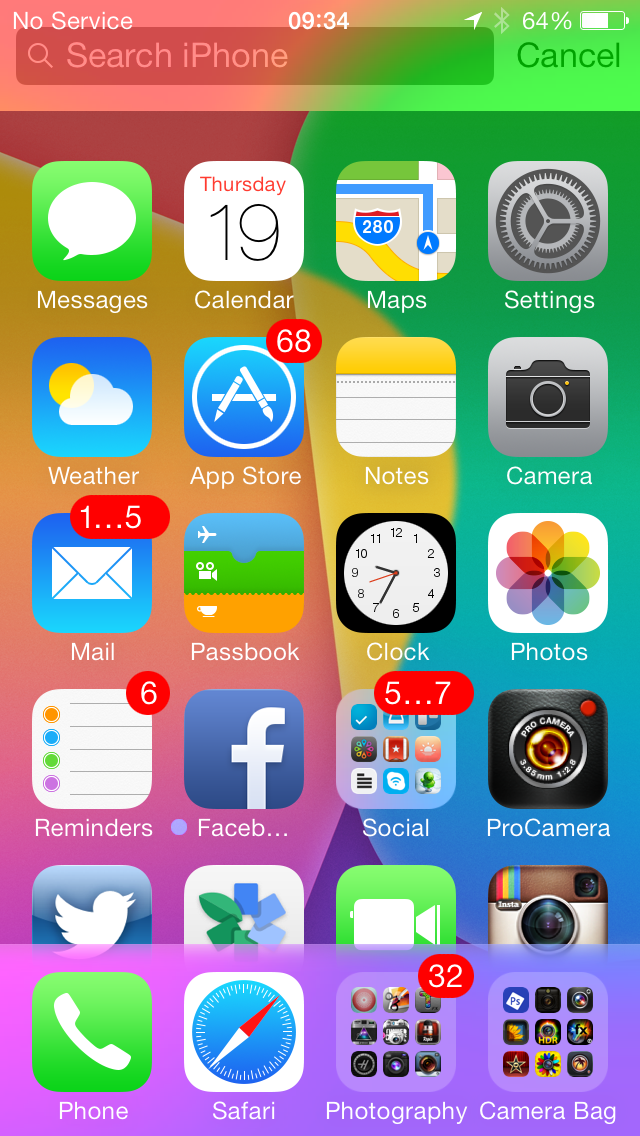Open Reminders
This screenshot has width=640, height=1136.
coord(92,749)
